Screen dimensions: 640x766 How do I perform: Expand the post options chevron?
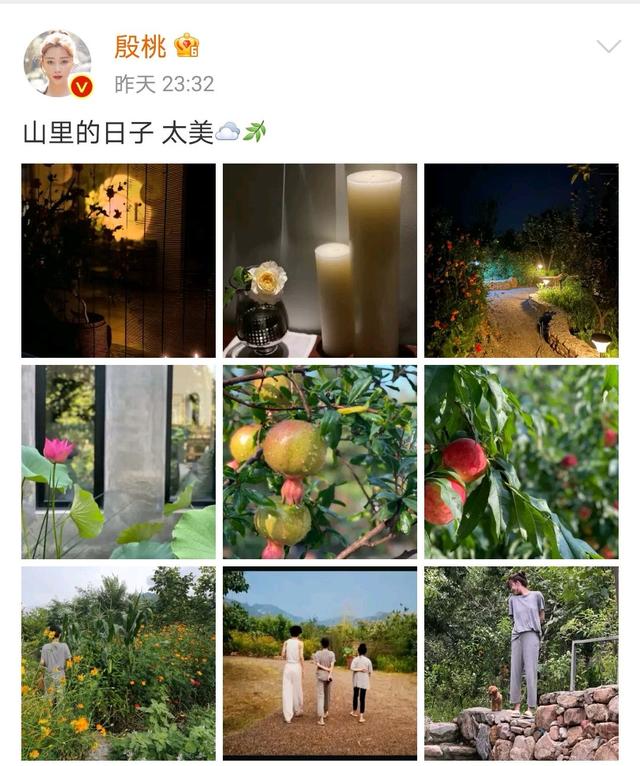608,46
